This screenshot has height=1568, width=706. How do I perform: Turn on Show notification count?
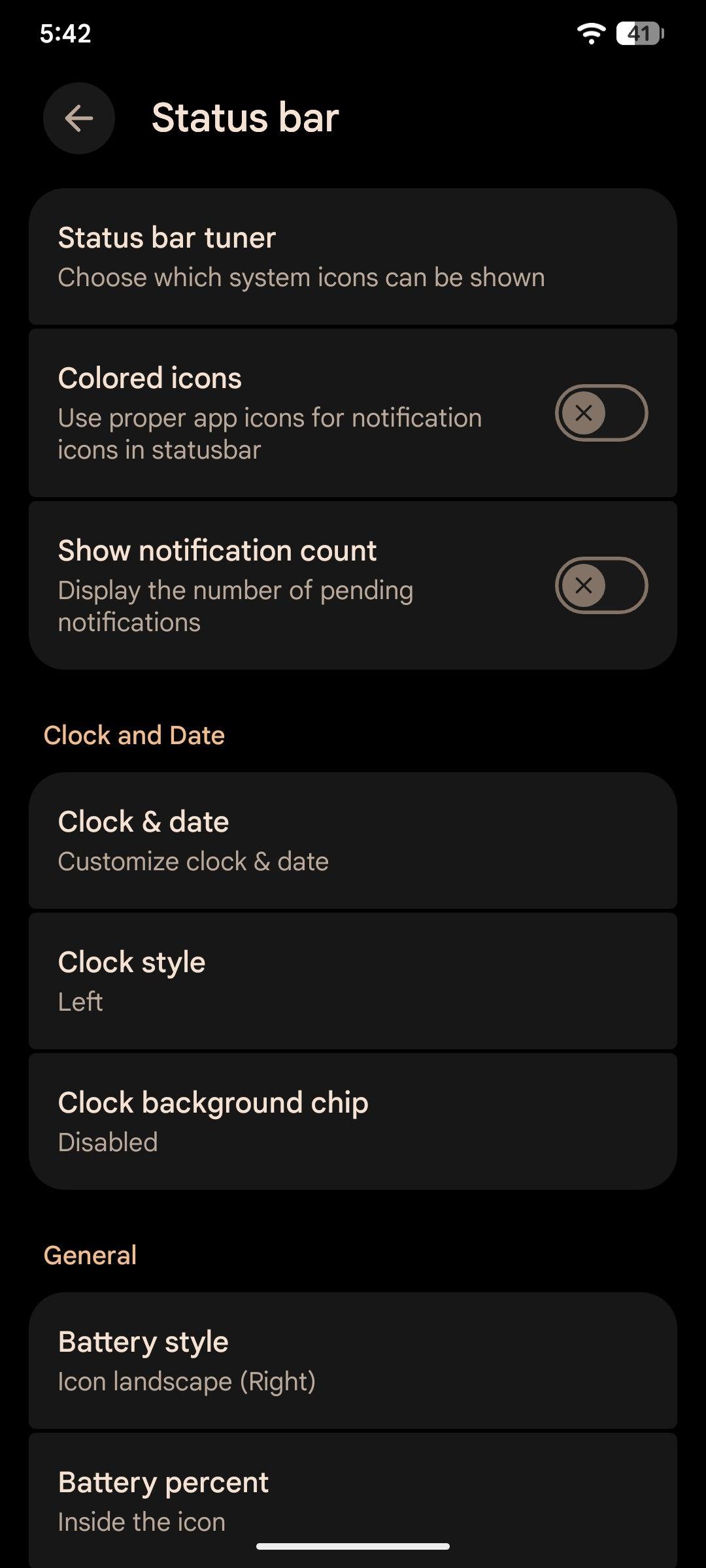pyautogui.click(x=601, y=585)
